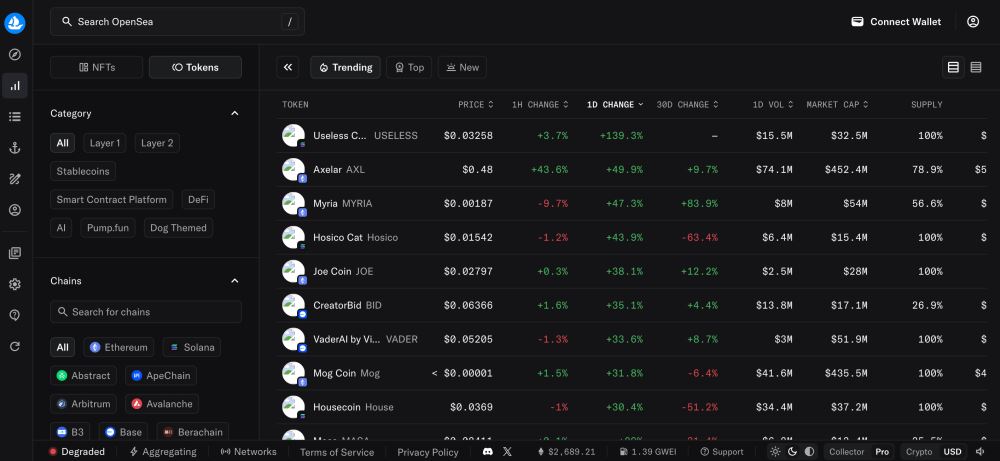Open the account profile icon
Viewport: 1000px width, 461px height.
[973, 21]
